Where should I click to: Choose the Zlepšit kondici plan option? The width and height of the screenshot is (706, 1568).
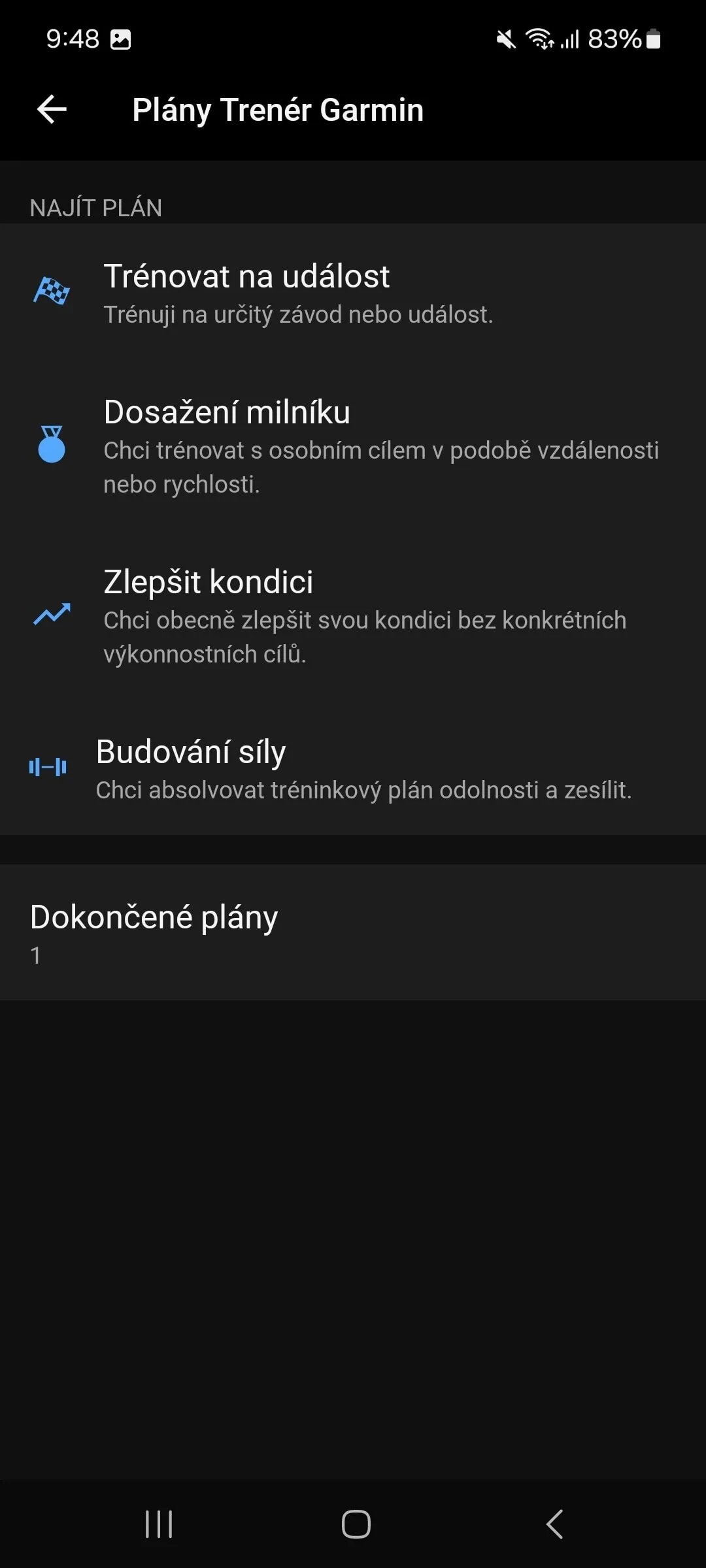click(353, 615)
